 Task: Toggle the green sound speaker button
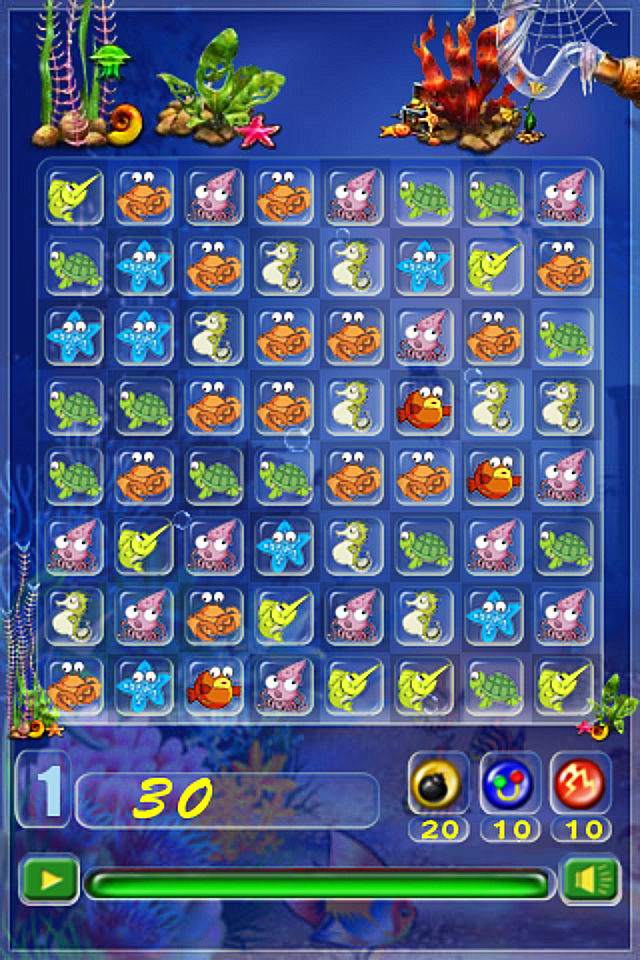(x=590, y=881)
